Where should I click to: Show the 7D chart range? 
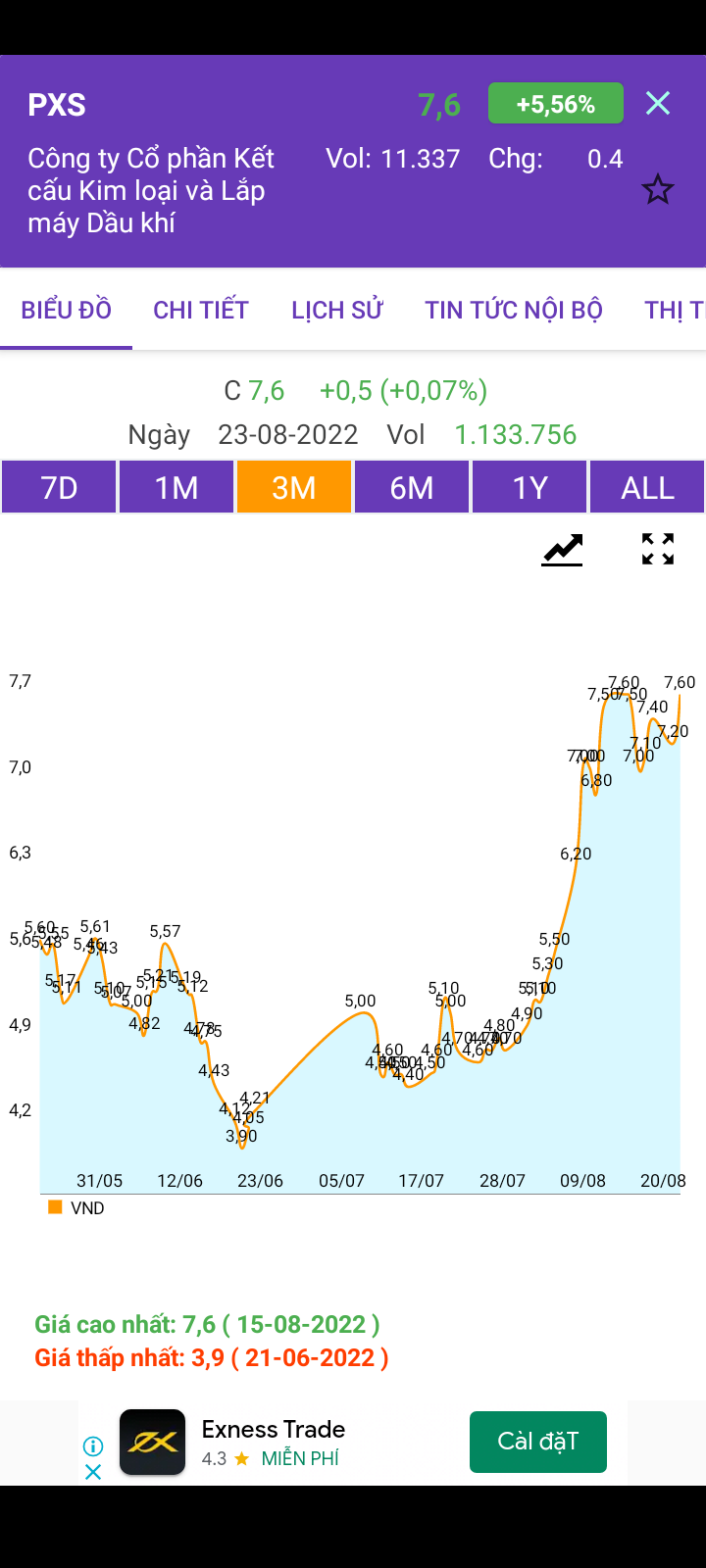[59, 487]
